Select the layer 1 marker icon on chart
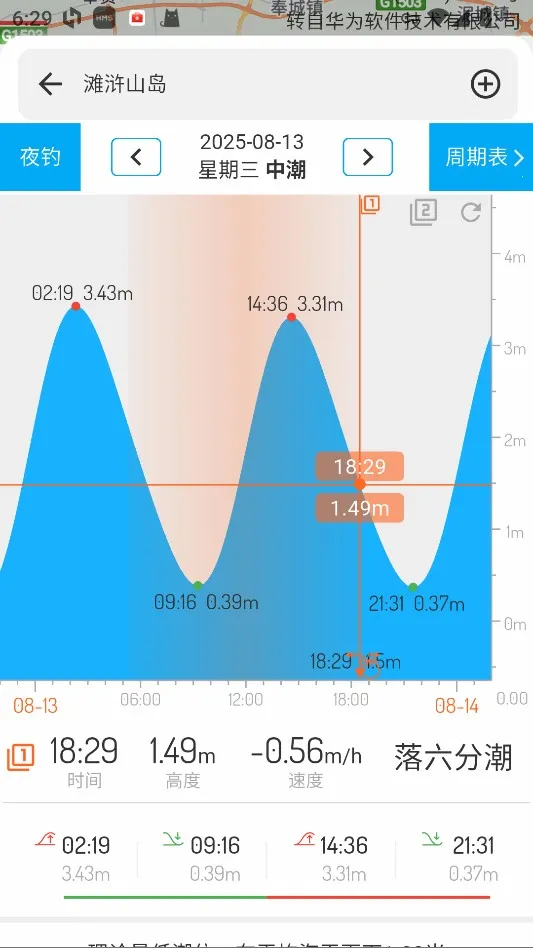The height and width of the screenshot is (948, 533). [x=370, y=205]
